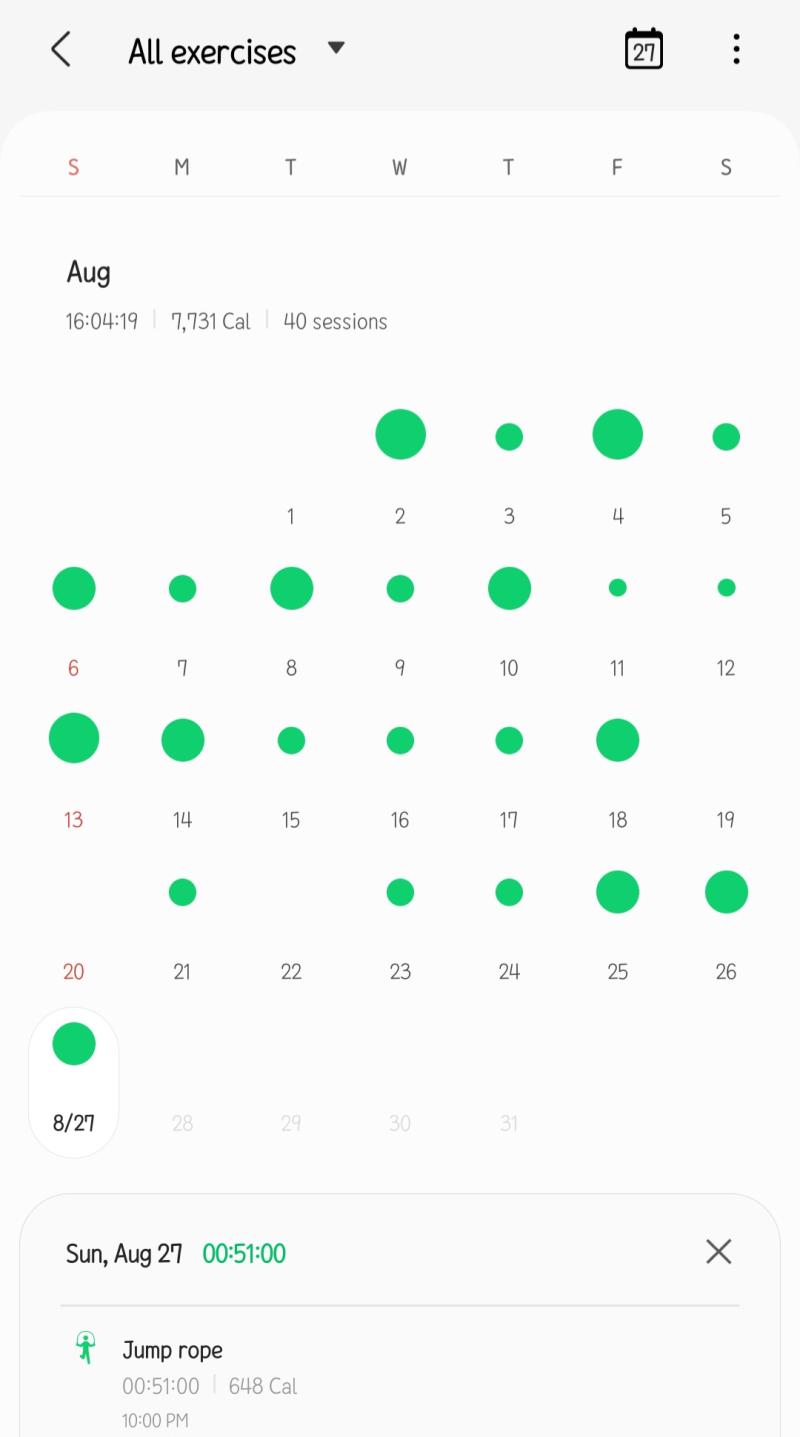Pick August 6 in the calendar
The image size is (800, 1437).
coord(73,619)
